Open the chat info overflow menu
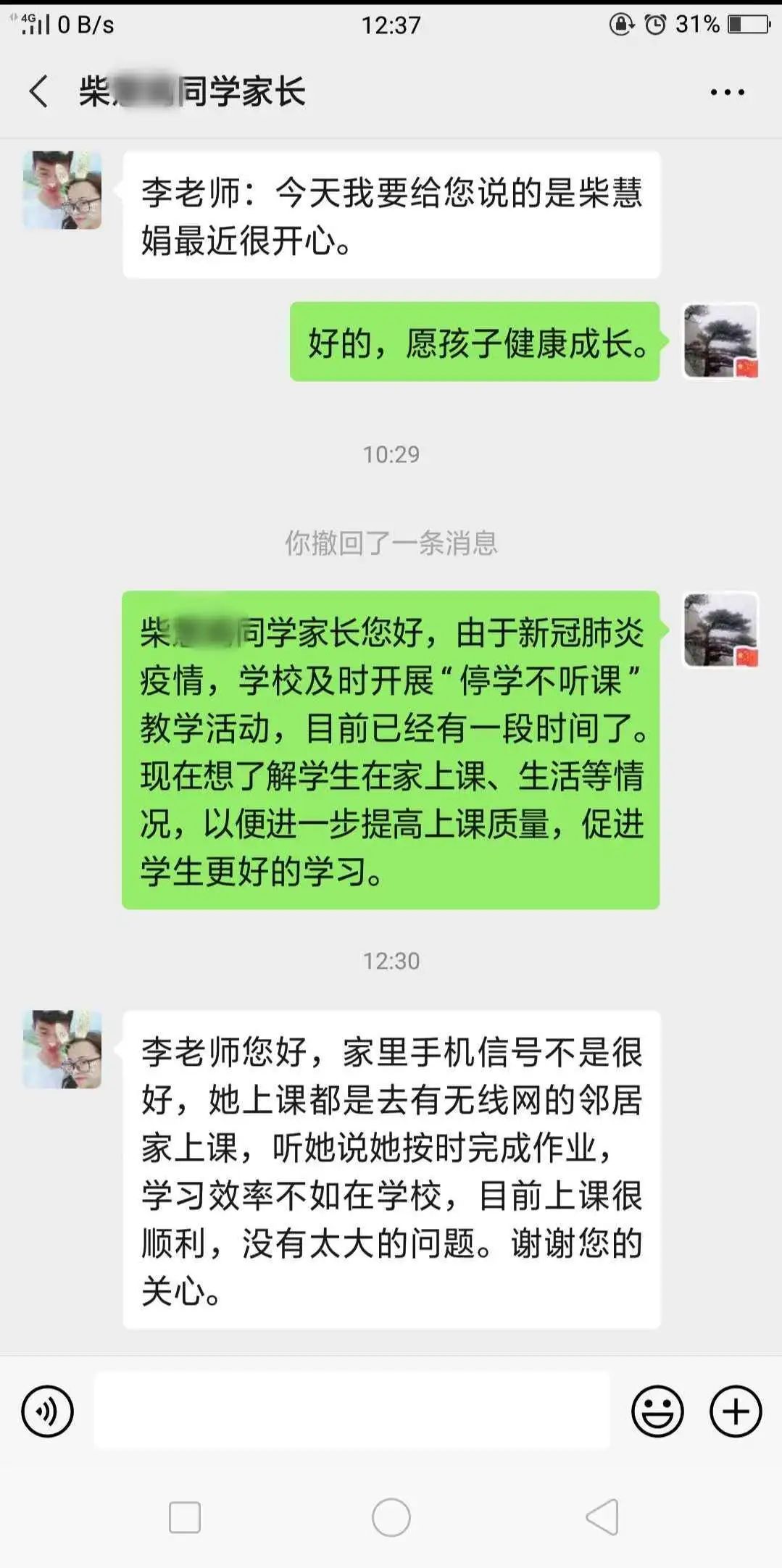The height and width of the screenshot is (1568, 782). 727,92
